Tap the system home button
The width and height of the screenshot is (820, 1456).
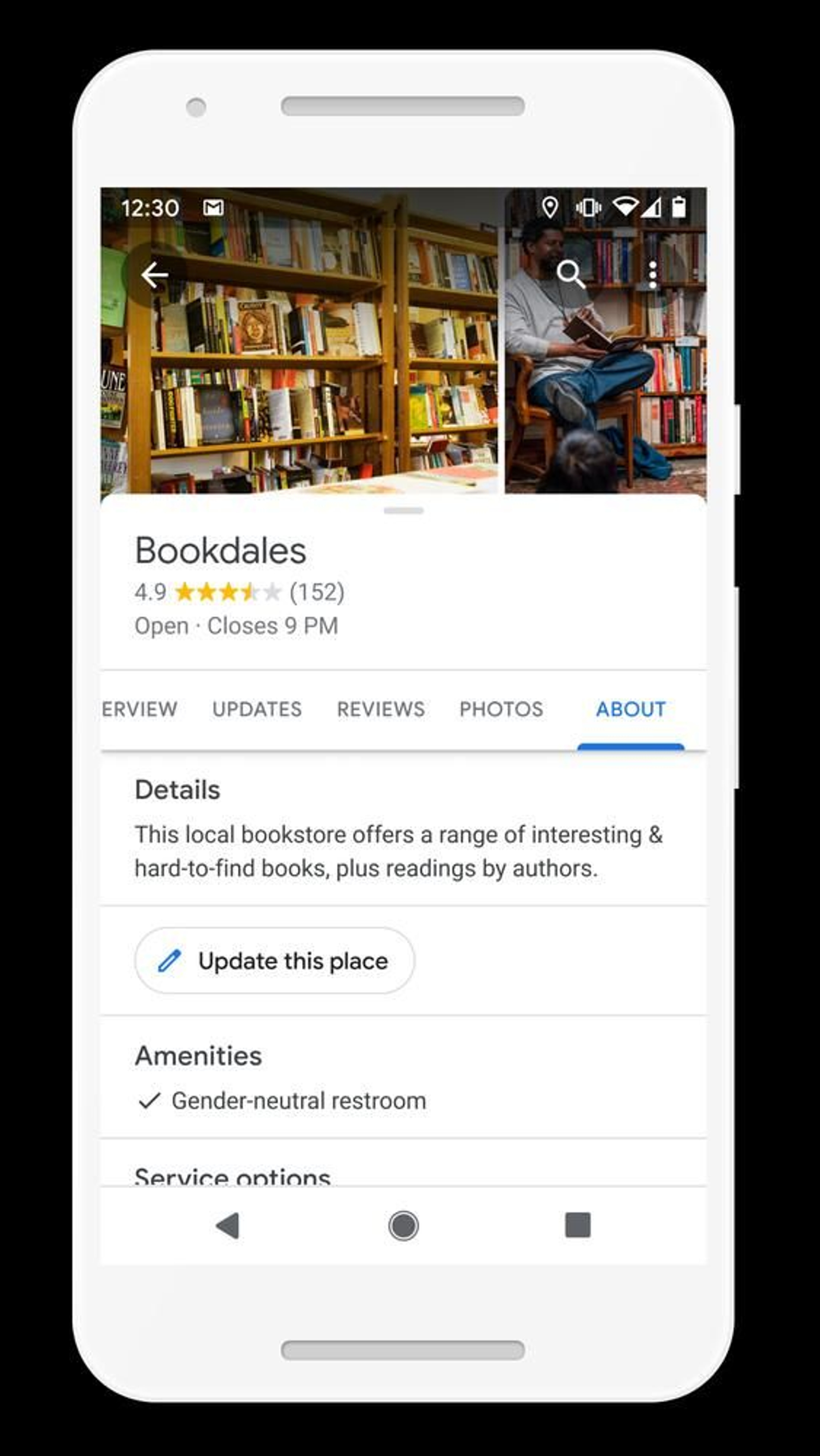(403, 1226)
